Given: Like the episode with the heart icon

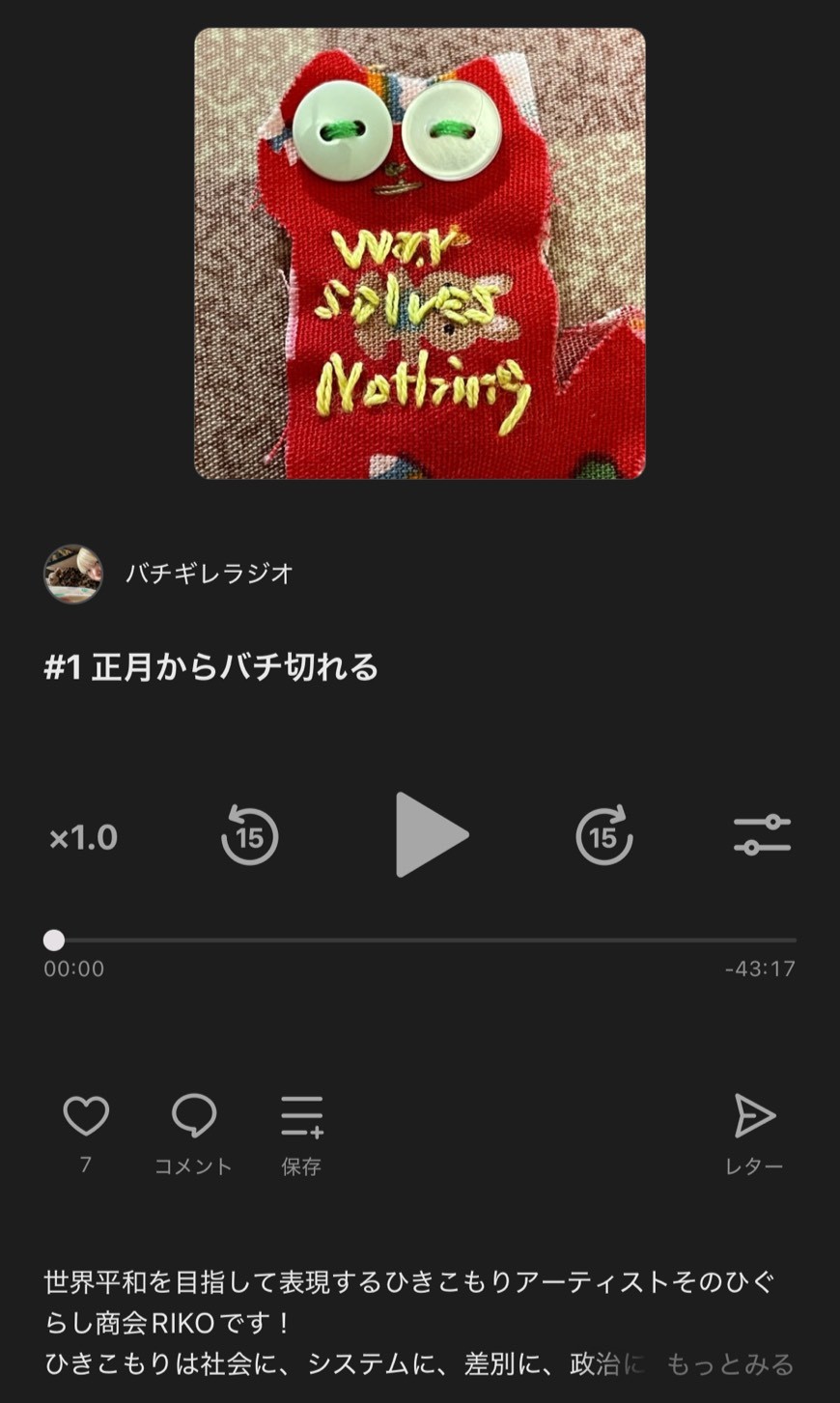Looking at the screenshot, I should pos(86,1116).
